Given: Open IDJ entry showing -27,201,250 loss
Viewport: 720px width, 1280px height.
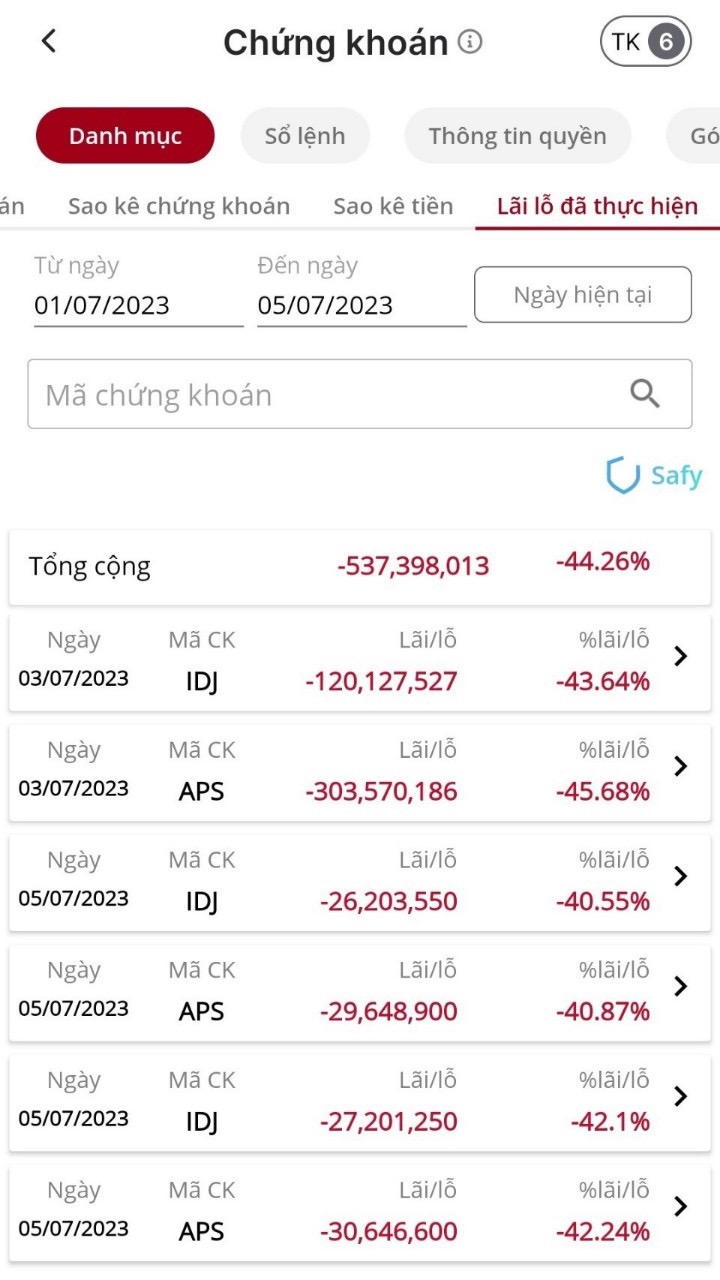Looking at the screenshot, I should coord(360,1102).
